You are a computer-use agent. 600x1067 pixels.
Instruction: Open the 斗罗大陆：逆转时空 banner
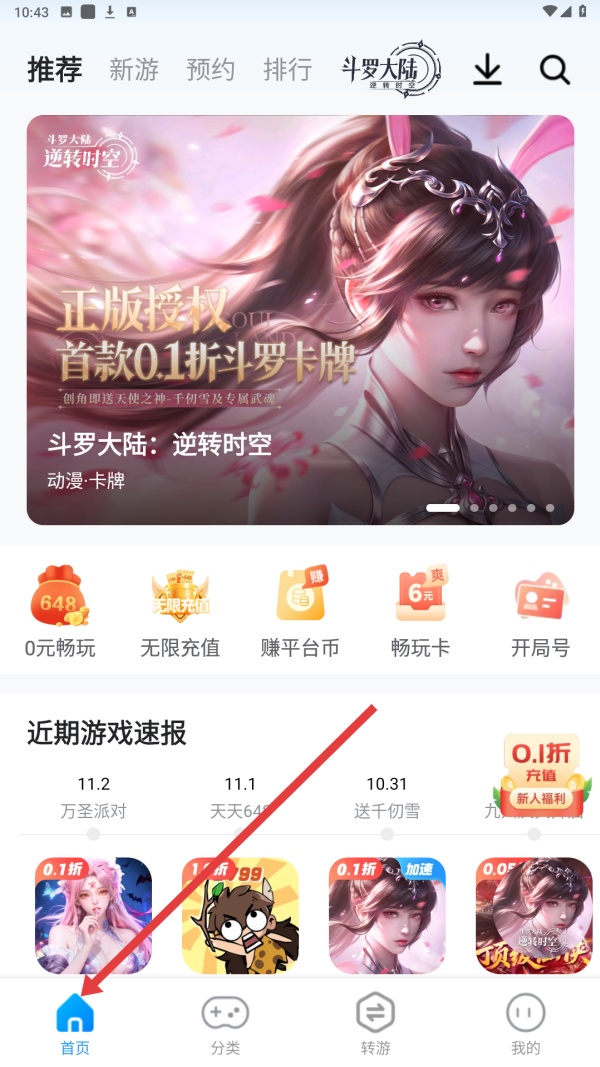click(300, 320)
